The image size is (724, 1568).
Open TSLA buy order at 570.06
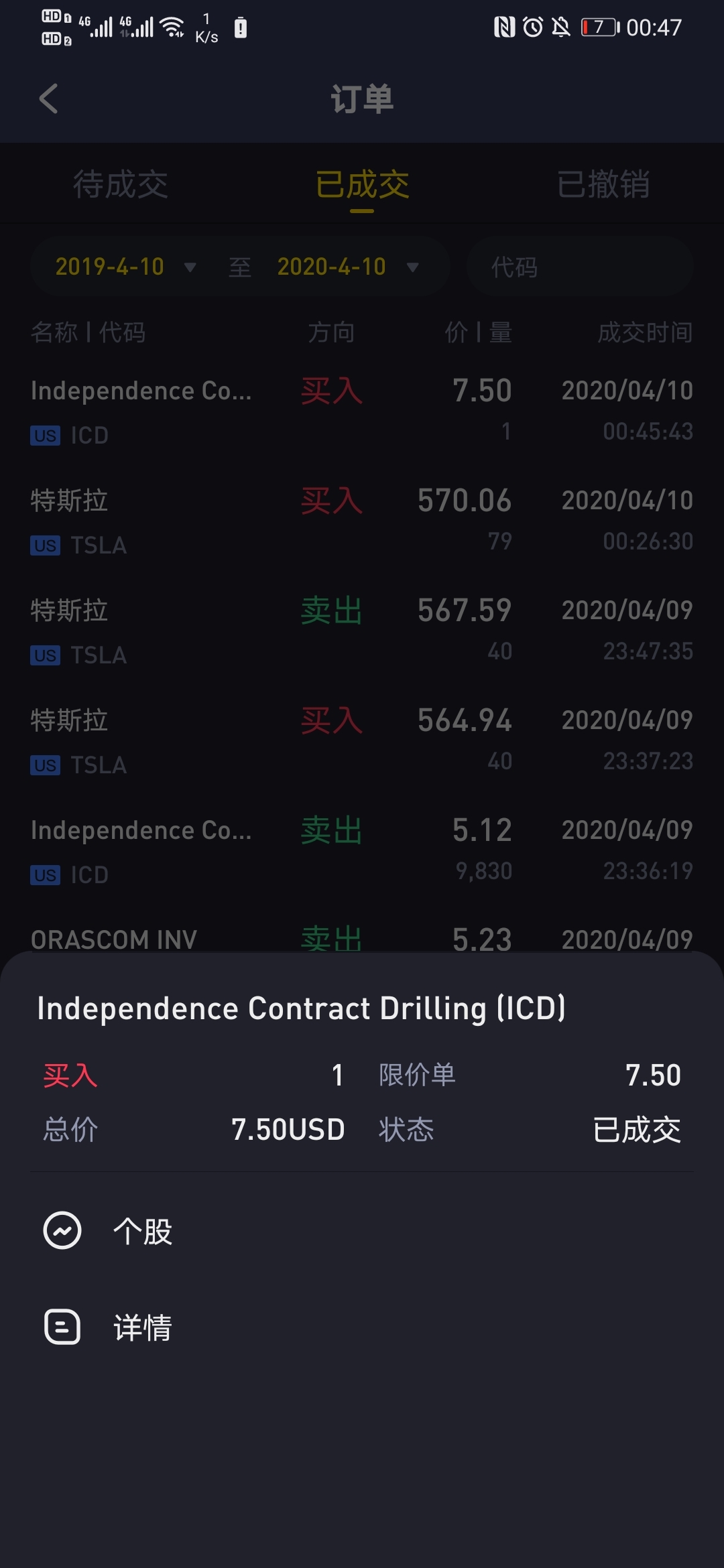coord(362,521)
